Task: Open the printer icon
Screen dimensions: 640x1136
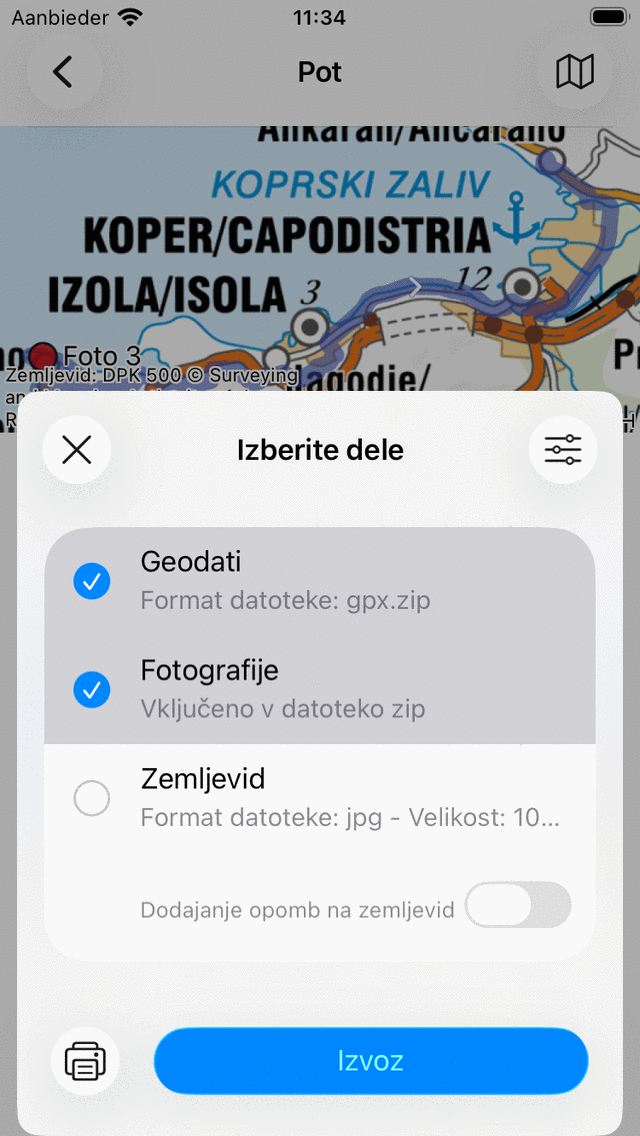Action: click(86, 1061)
